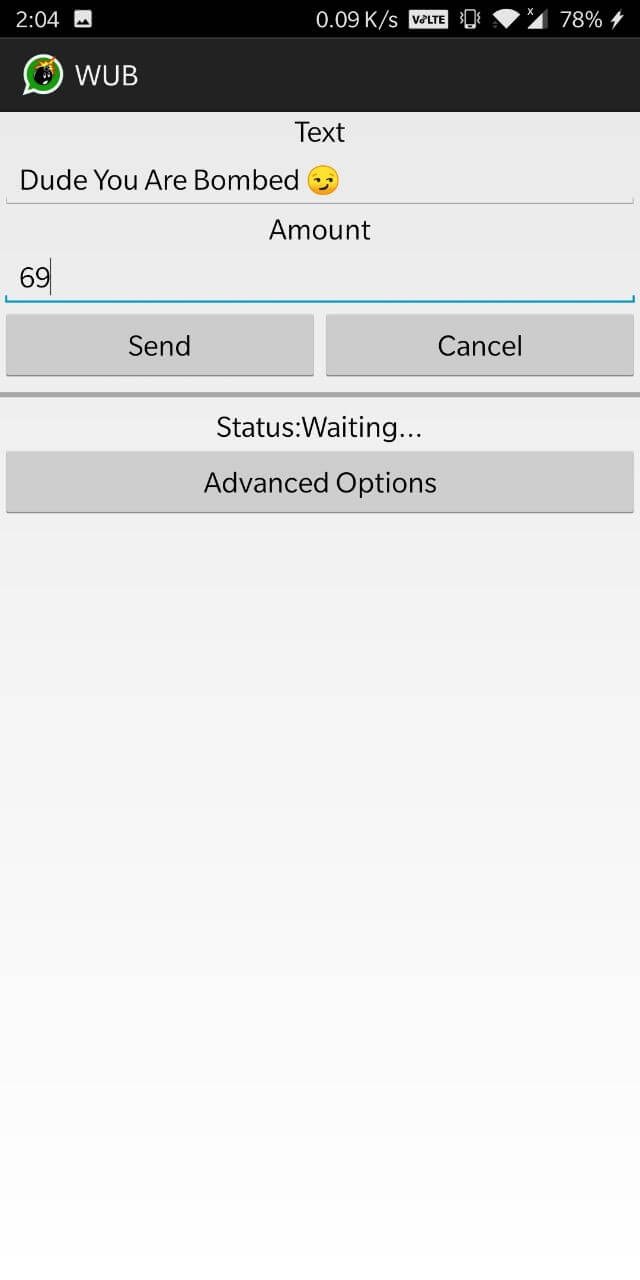This screenshot has width=640, height=1280.
Task: Tap the Text field with the bombed message
Action: coord(320,180)
